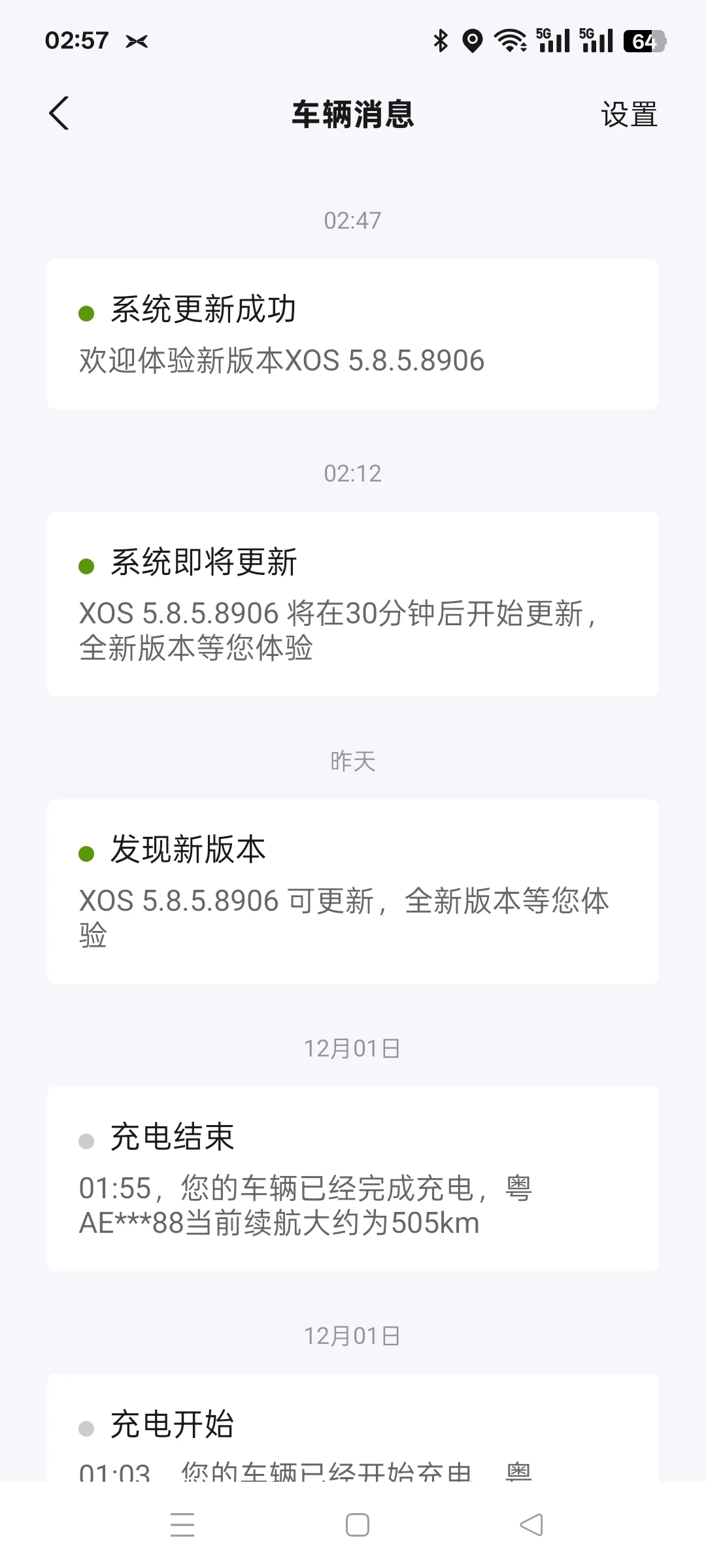
Task: Go to the home screen
Action: pos(357,1525)
